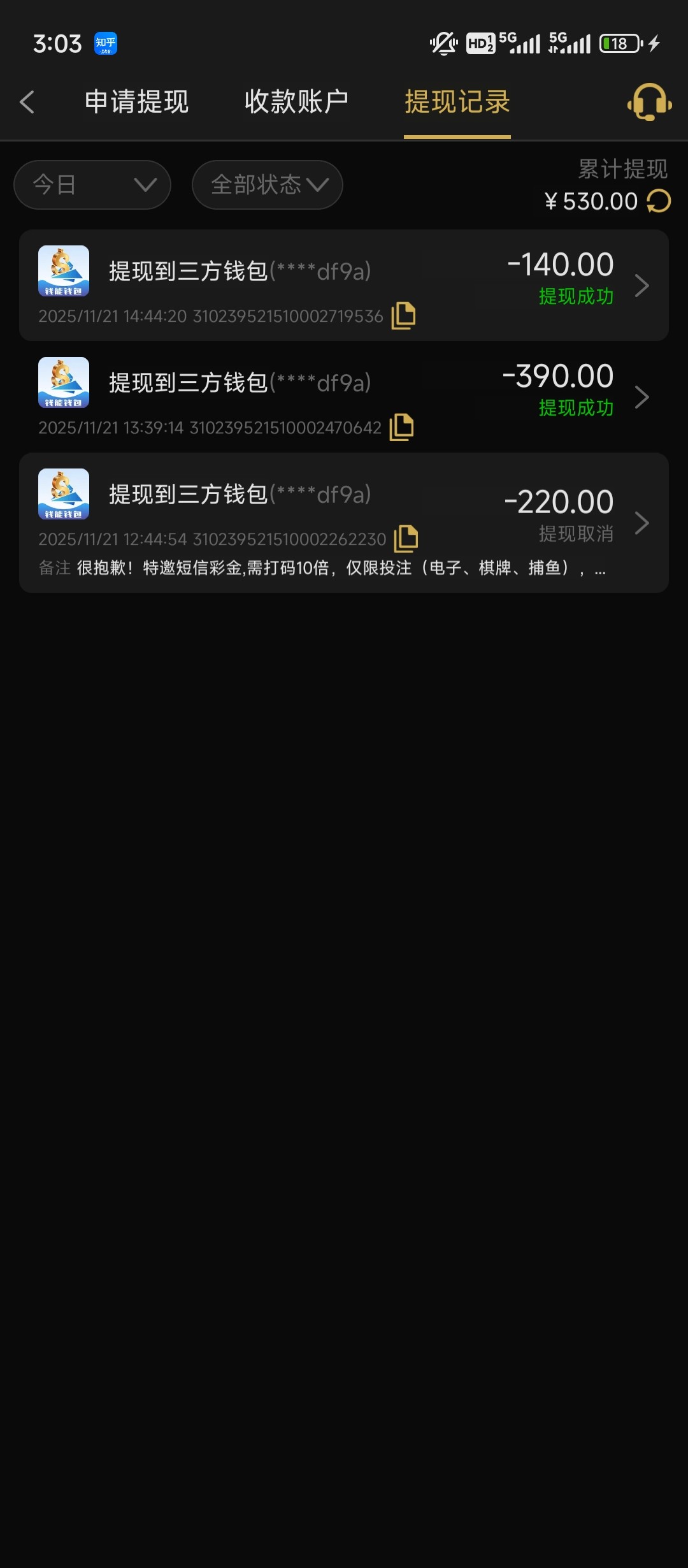688x1568 pixels.
Task: Open details of the -220.00 cancelled withdrawal
Action: pyautogui.click(x=643, y=523)
